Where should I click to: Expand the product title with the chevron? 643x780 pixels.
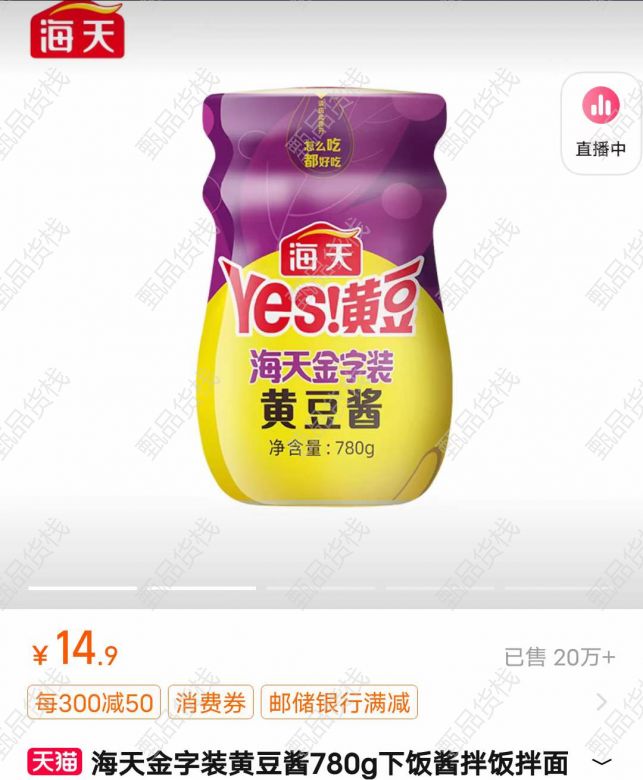coord(602,764)
